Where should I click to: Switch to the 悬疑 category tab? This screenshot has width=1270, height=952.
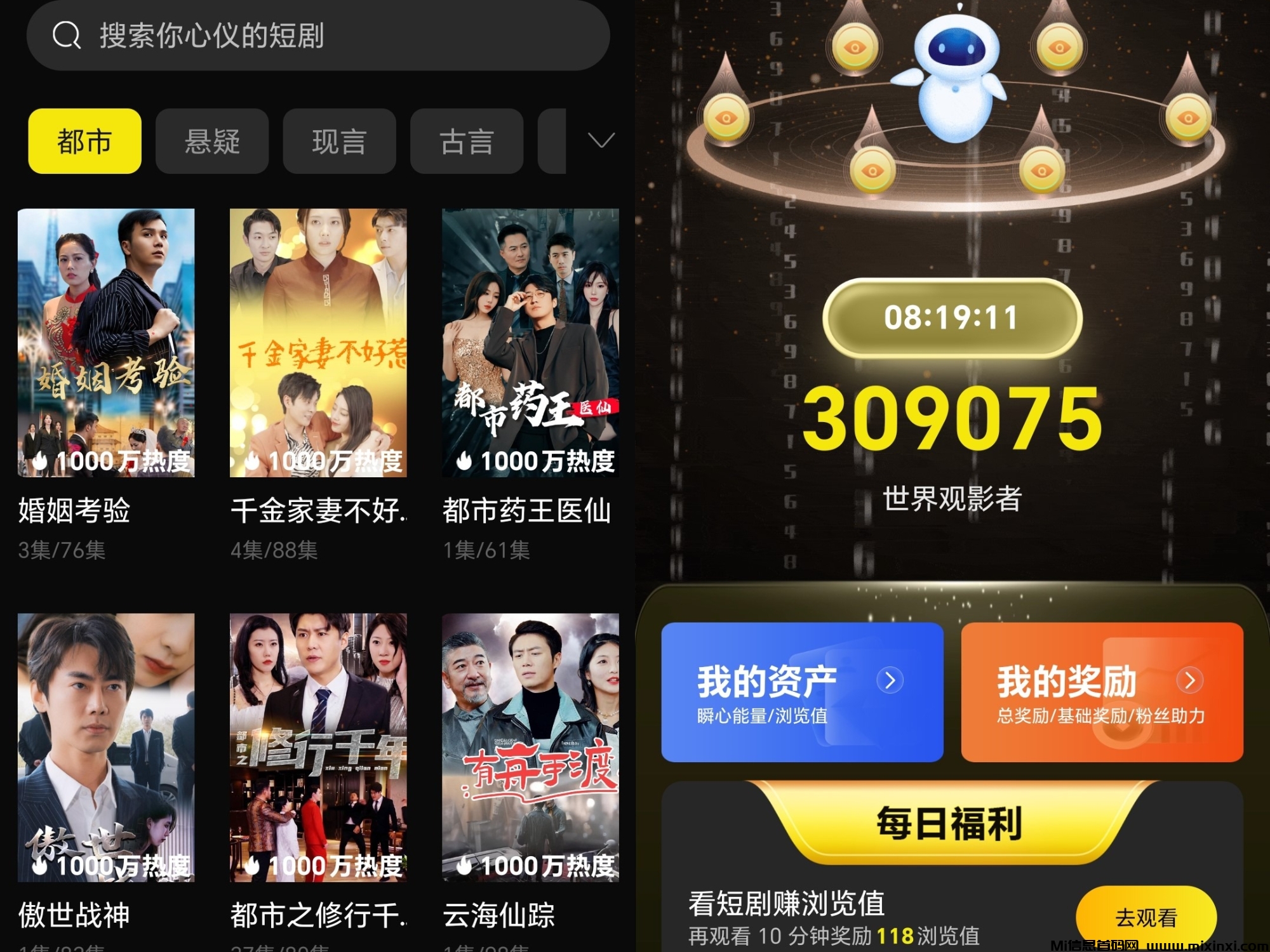(x=212, y=141)
